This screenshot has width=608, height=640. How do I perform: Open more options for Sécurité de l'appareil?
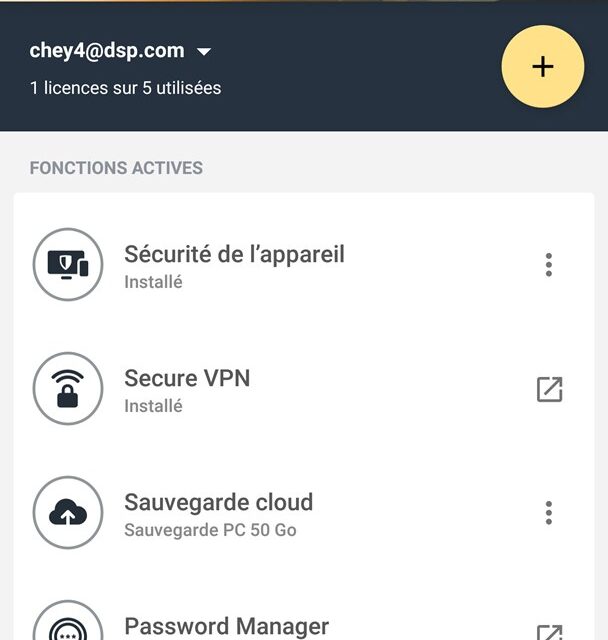point(548,265)
